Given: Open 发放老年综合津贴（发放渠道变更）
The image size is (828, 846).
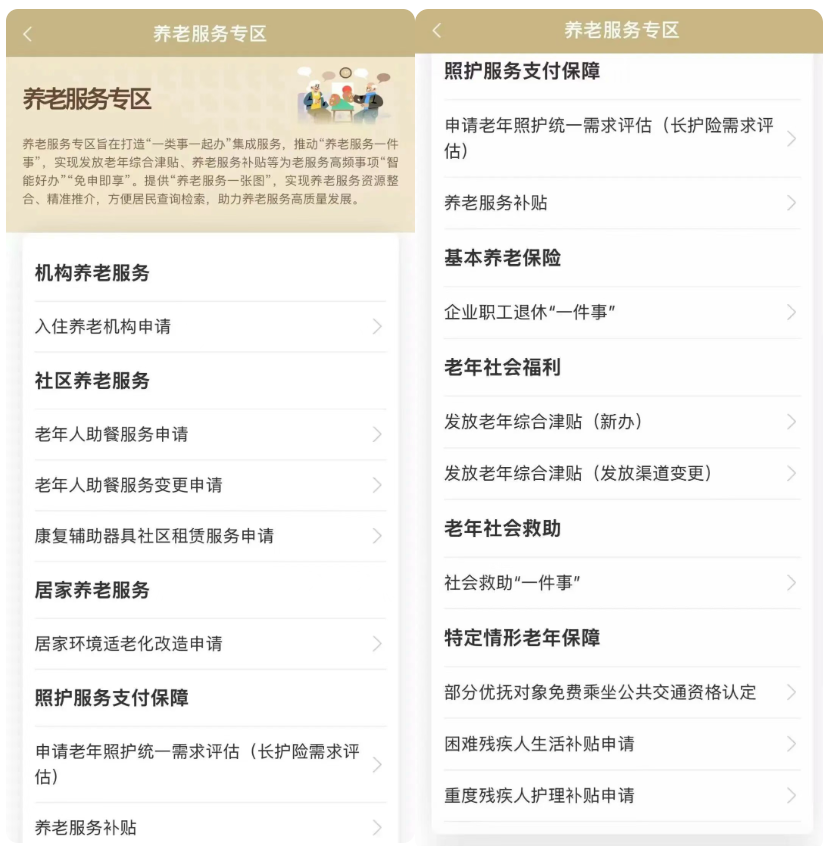Looking at the screenshot, I should [x=622, y=474].
